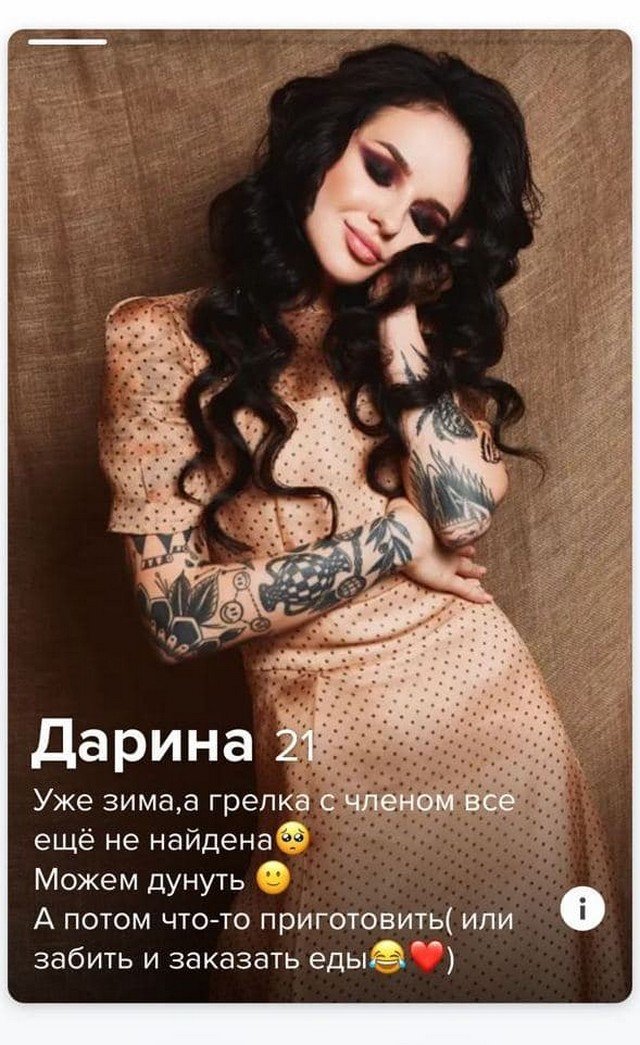Image resolution: width=640 pixels, height=1045 pixels.
Task: Open Дарина's profile info button
Action: click(x=584, y=910)
